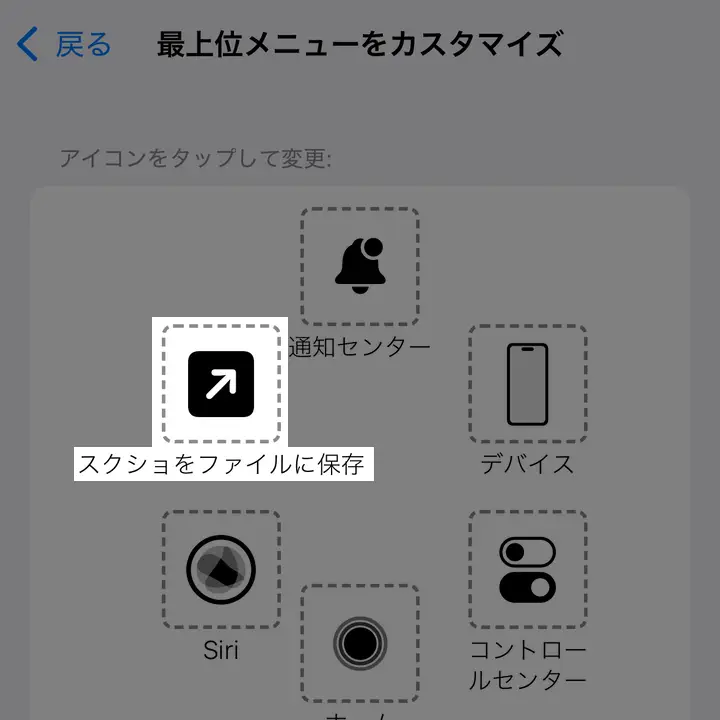
Task: Change the コントロールセンター icon slot
Action: coord(528,569)
